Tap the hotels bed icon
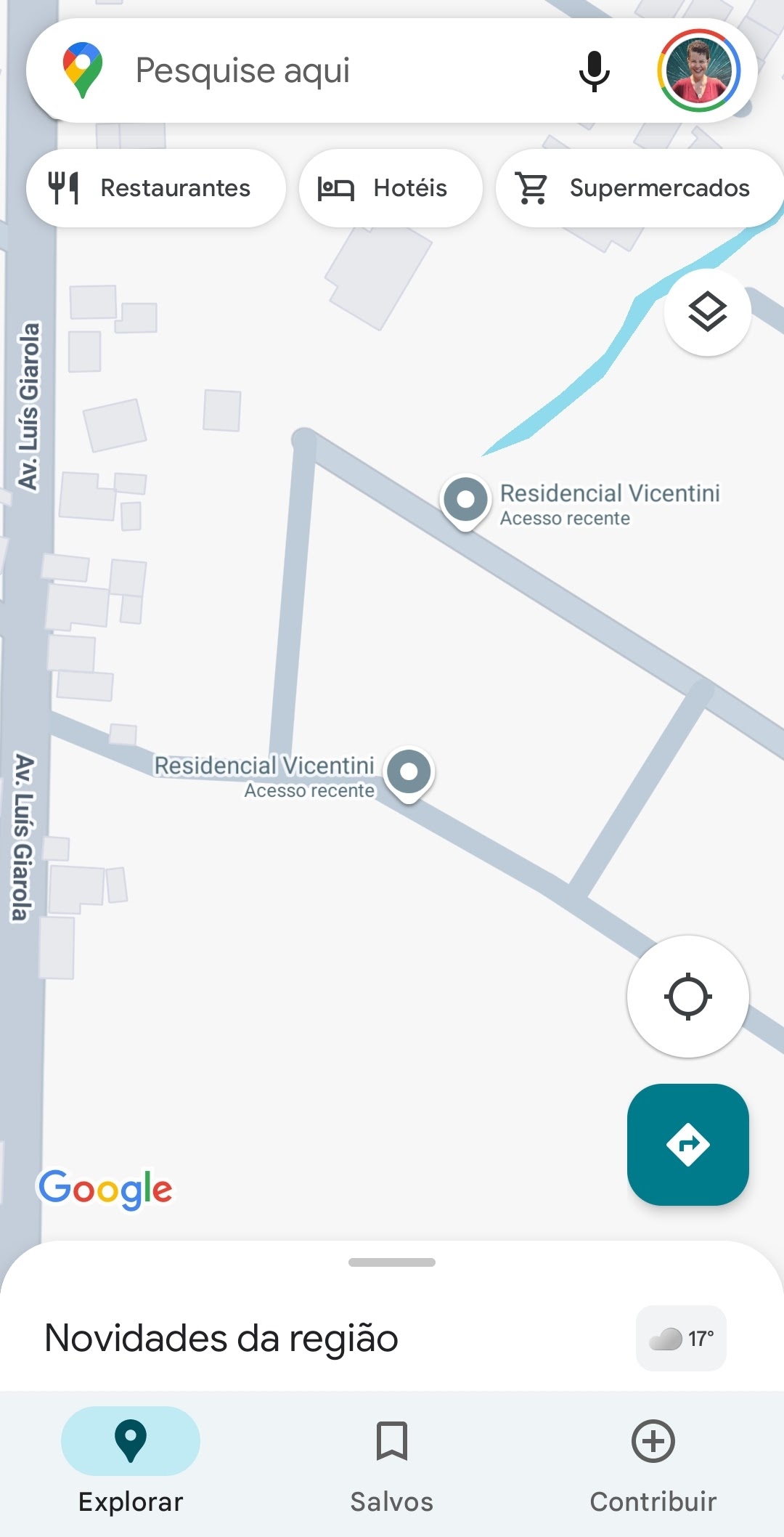This screenshot has width=784, height=1537. pyautogui.click(x=335, y=187)
